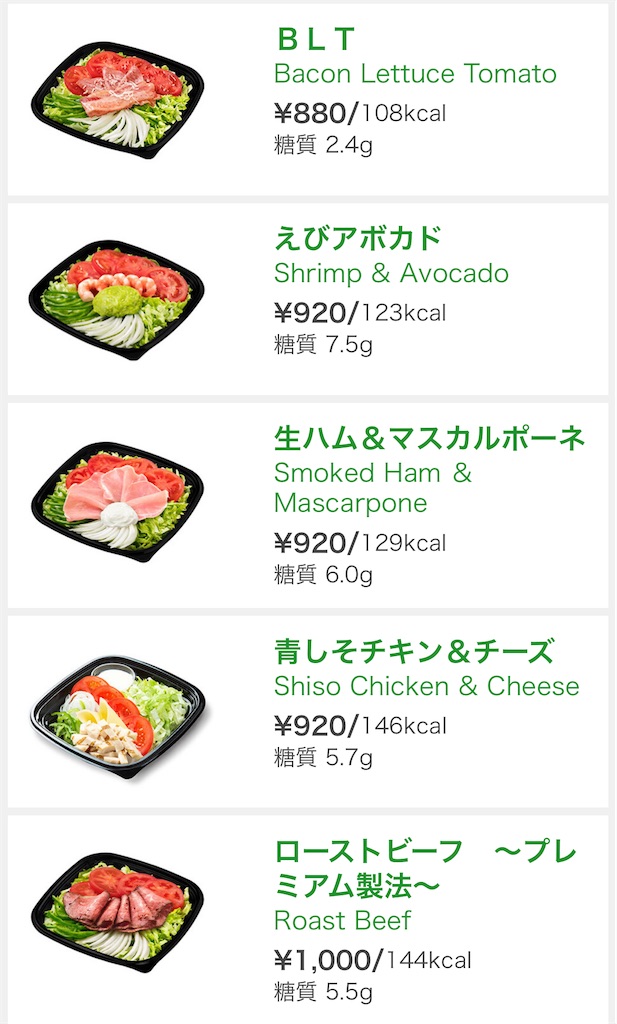Select the Shrimp & Avocado salad card

pyautogui.click(x=308, y=299)
